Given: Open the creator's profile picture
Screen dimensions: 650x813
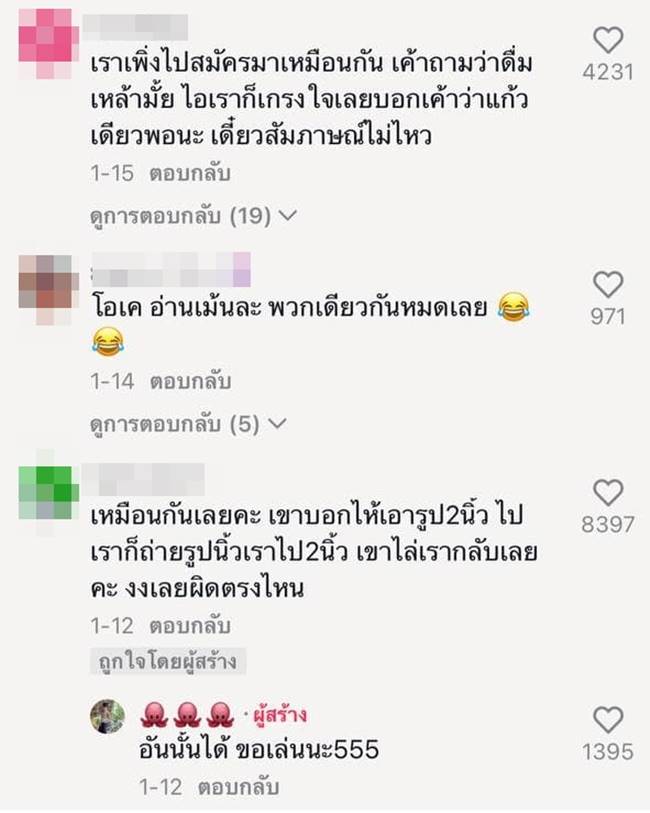Looking at the screenshot, I should tap(107, 716).
